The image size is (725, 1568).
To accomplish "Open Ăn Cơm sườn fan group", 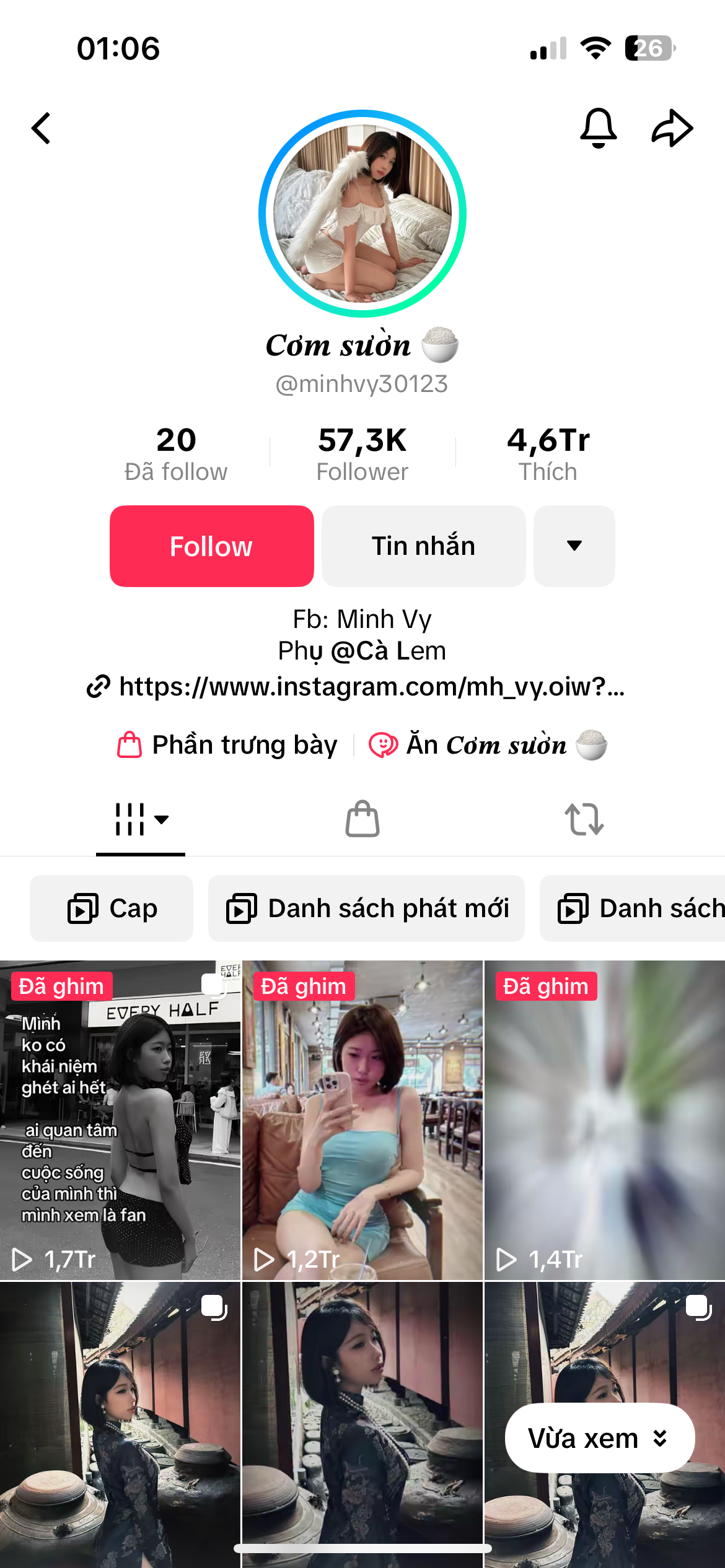I will (488, 745).
